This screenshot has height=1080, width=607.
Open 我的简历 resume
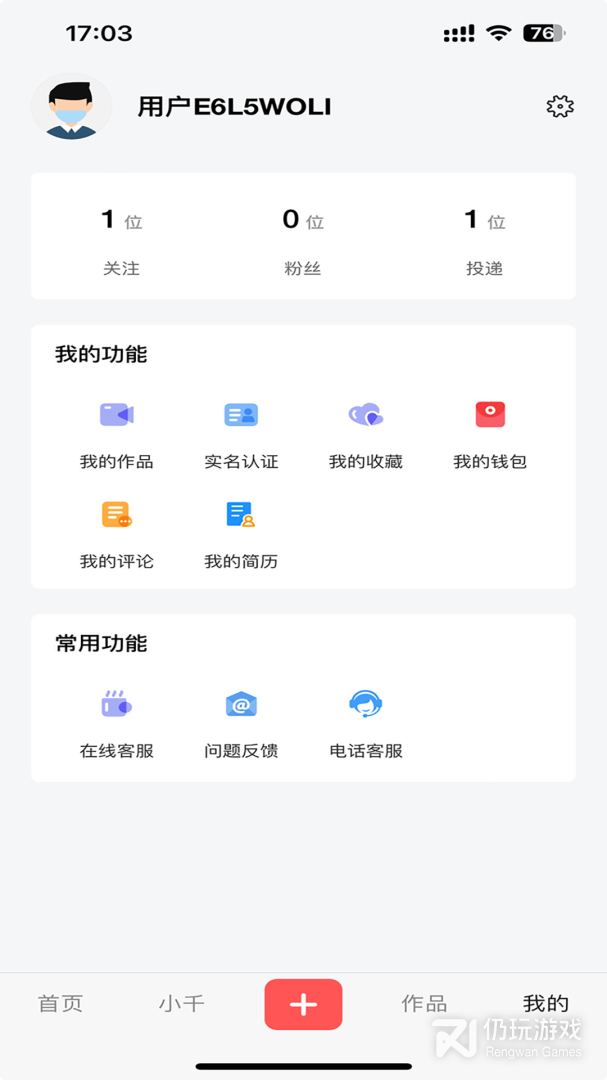coord(241,532)
